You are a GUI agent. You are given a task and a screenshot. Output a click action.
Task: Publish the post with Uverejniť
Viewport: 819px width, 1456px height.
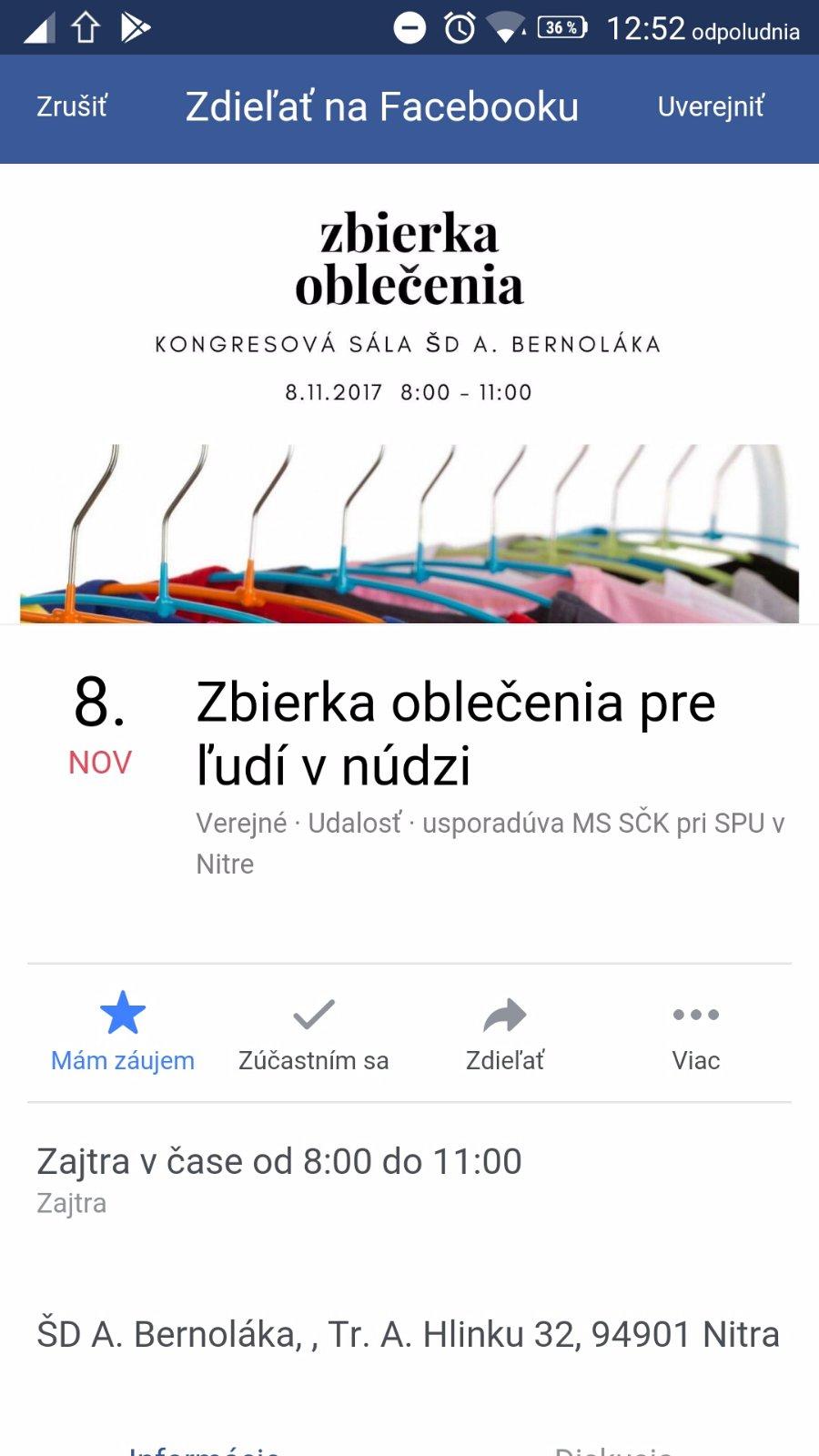click(x=711, y=107)
